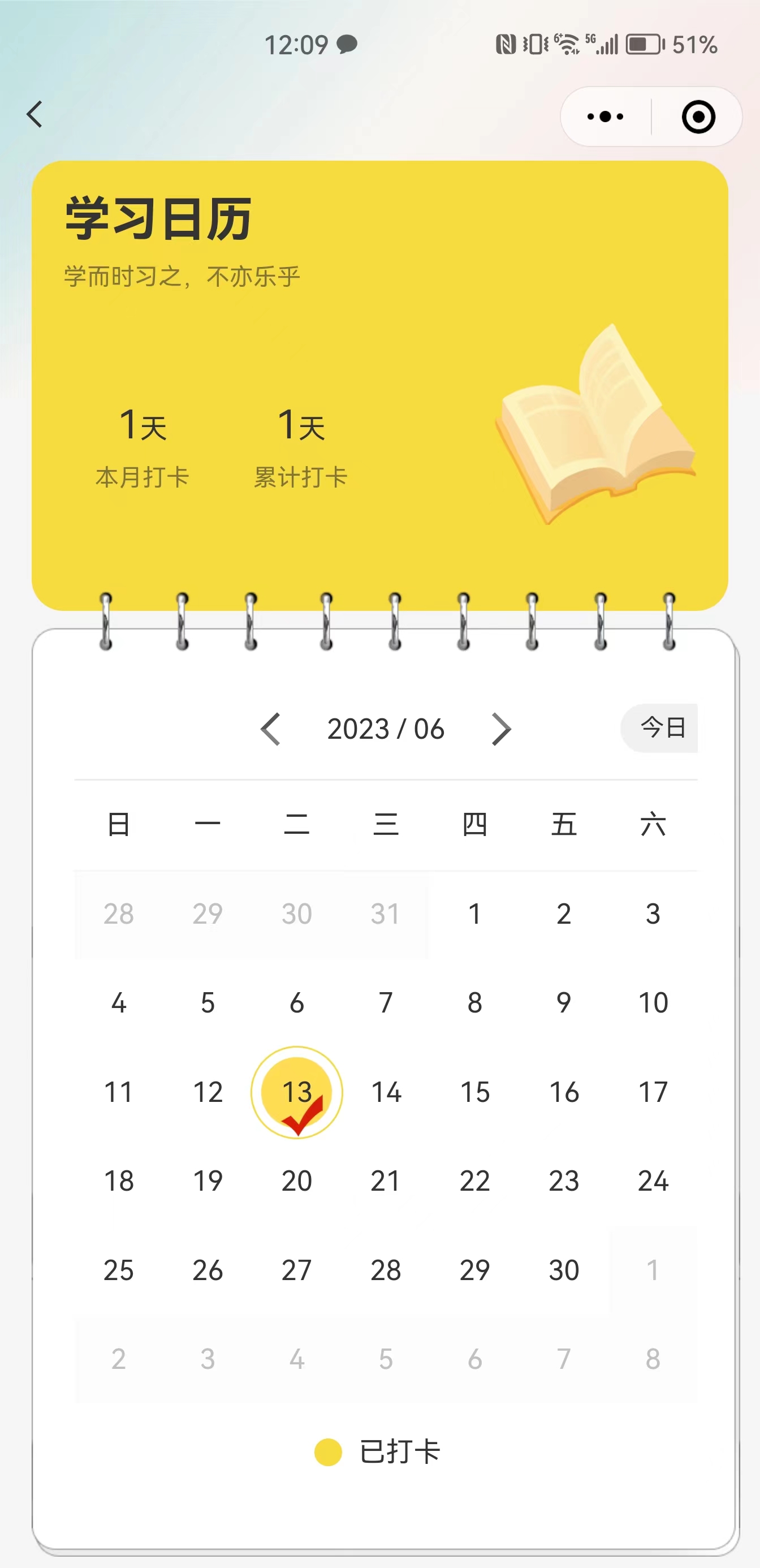Select the checked-in date 13
Screen dimensions: 760x1568
(x=296, y=1092)
